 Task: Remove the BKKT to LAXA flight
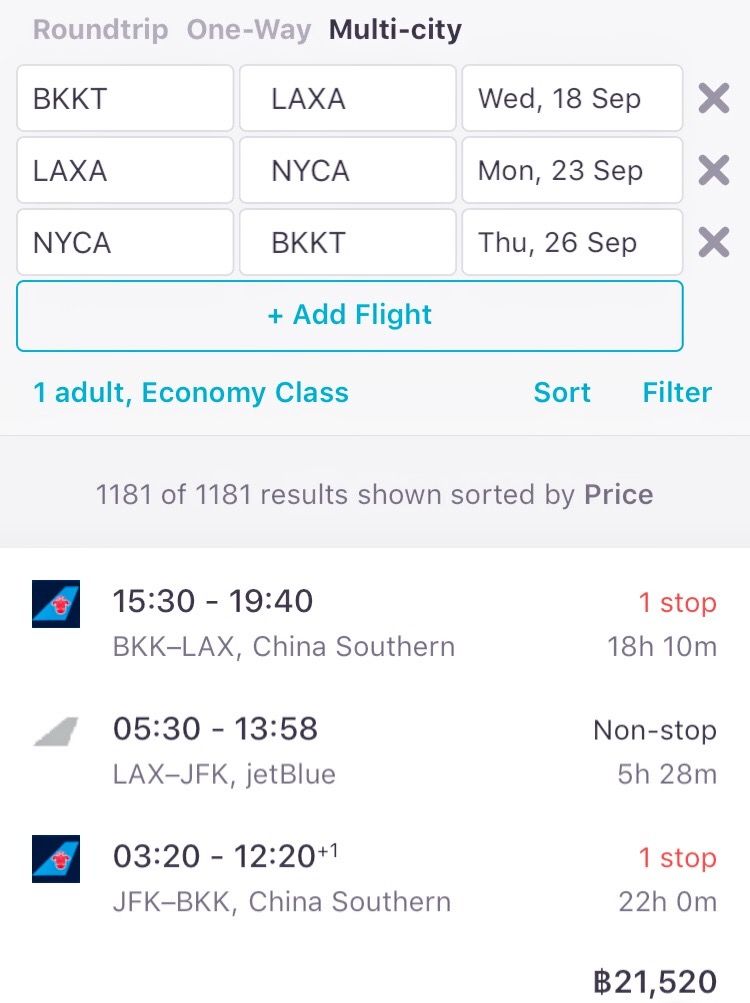point(714,99)
